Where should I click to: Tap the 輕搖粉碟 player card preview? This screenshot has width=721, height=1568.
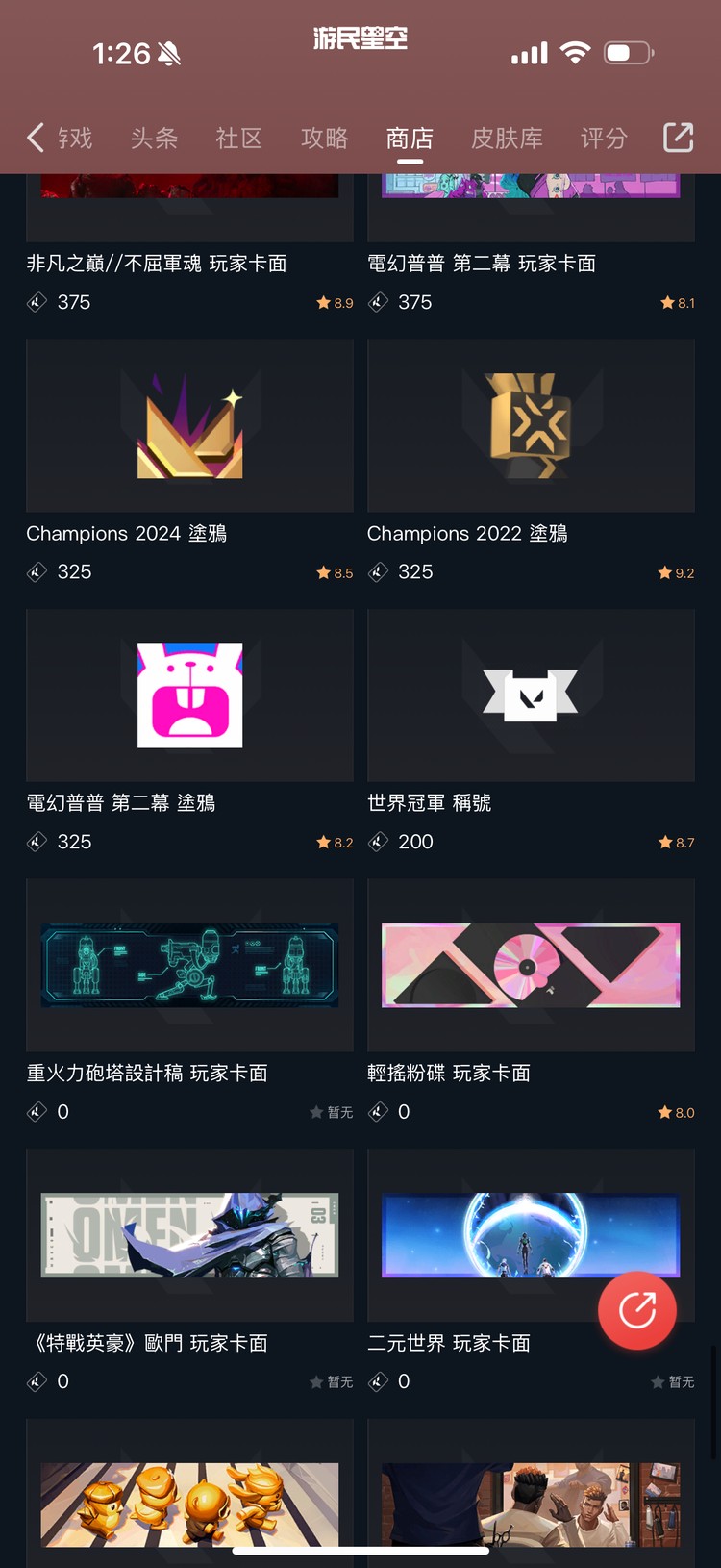[x=531, y=965]
